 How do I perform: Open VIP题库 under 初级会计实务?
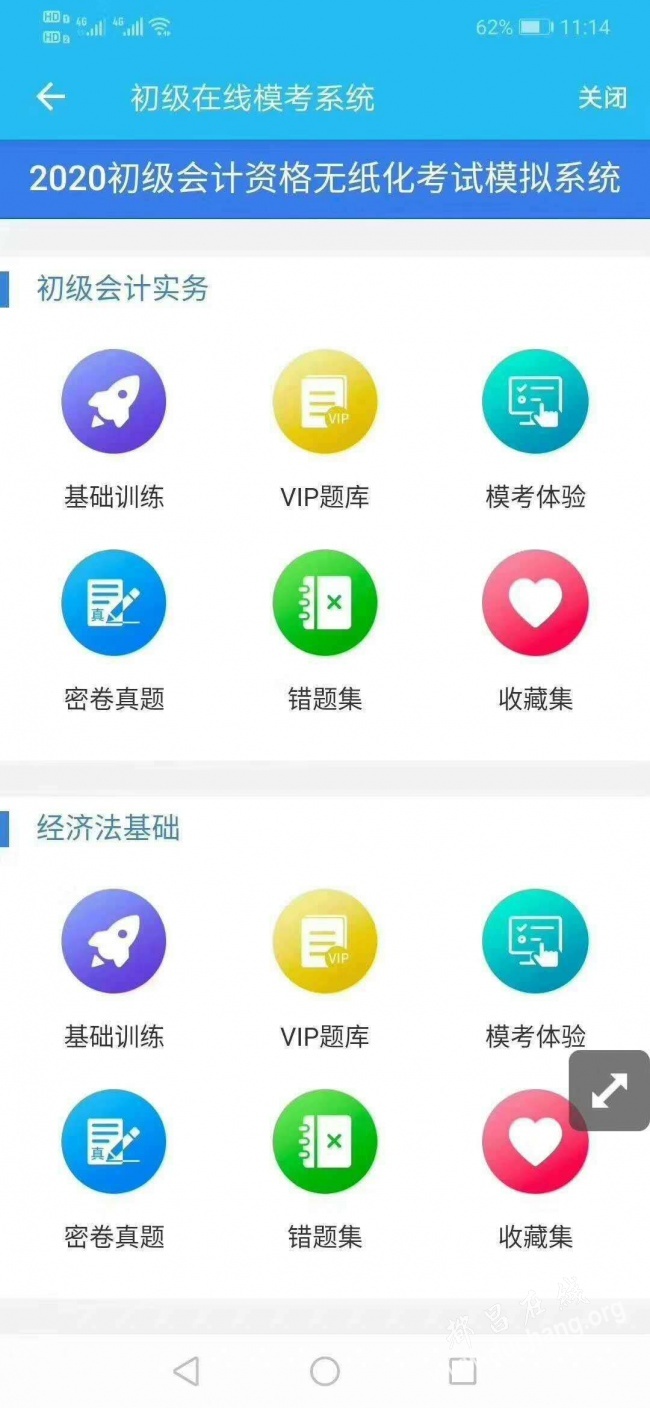click(325, 402)
